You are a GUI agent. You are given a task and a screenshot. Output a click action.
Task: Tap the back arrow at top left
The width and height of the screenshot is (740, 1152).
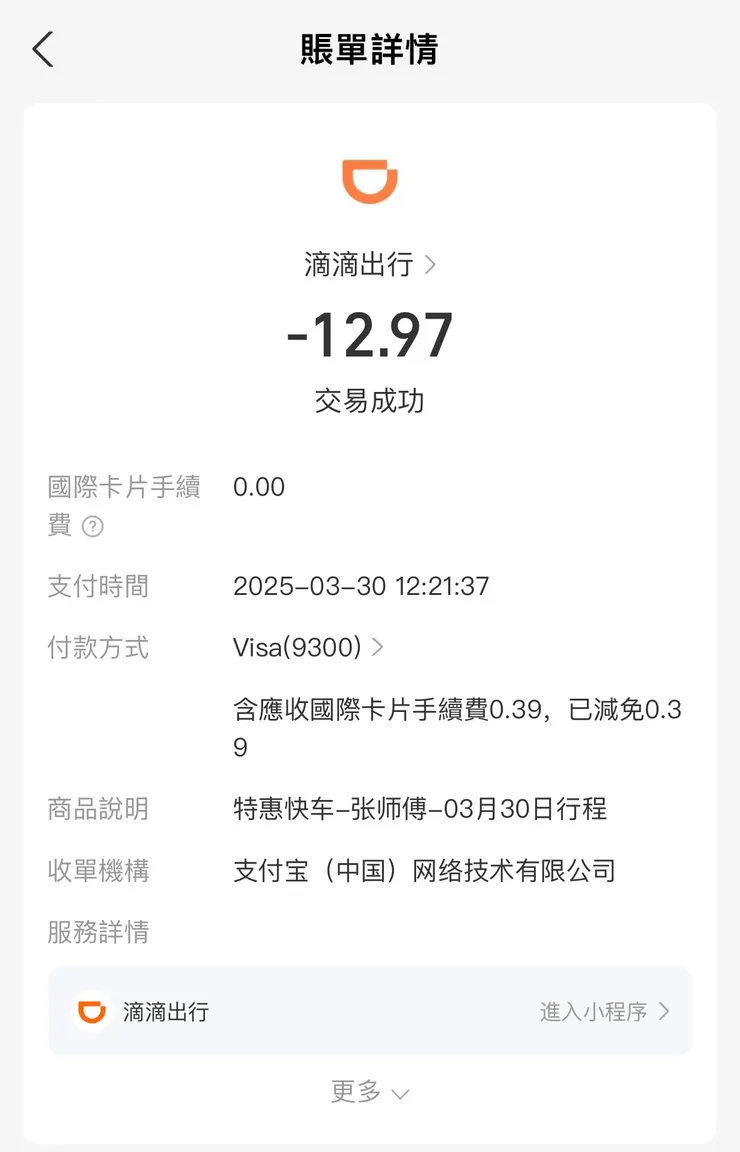click(42, 48)
